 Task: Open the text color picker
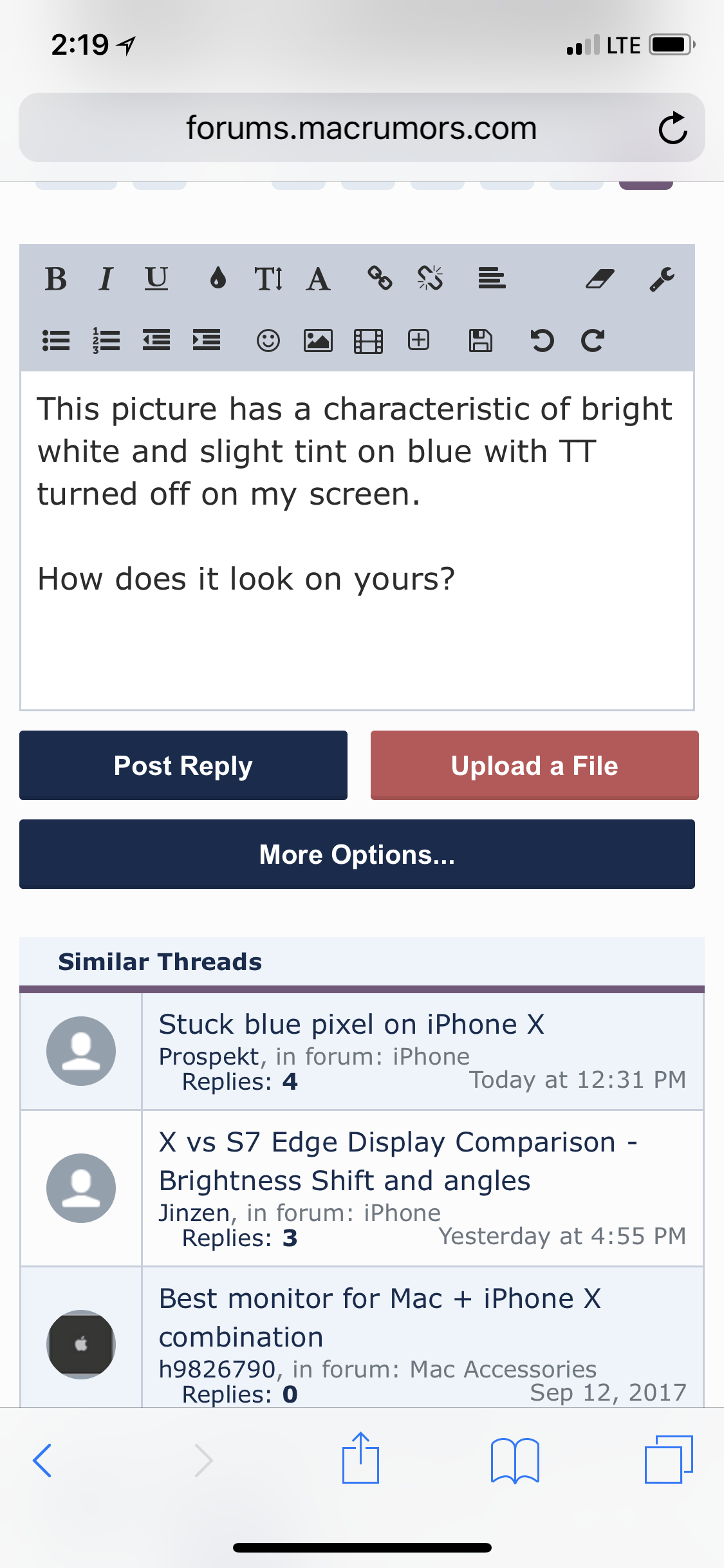[218, 279]
